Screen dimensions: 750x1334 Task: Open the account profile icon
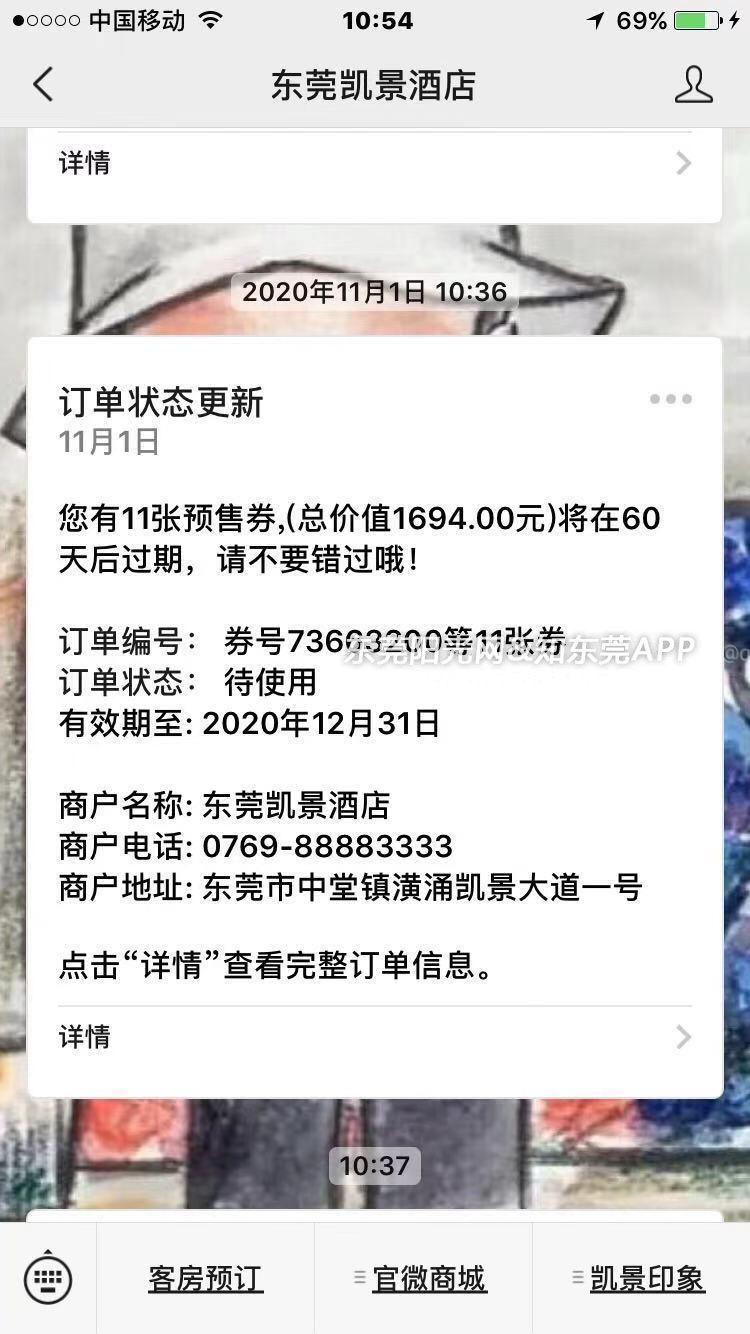[x=693, y=85]
